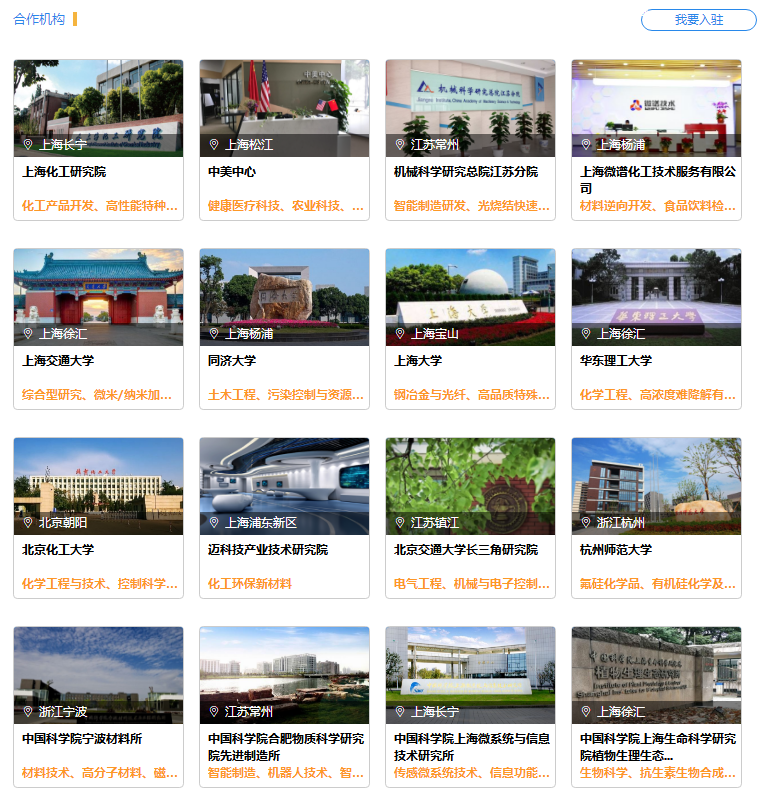View the 上海大学 institution card

point(470,328)
